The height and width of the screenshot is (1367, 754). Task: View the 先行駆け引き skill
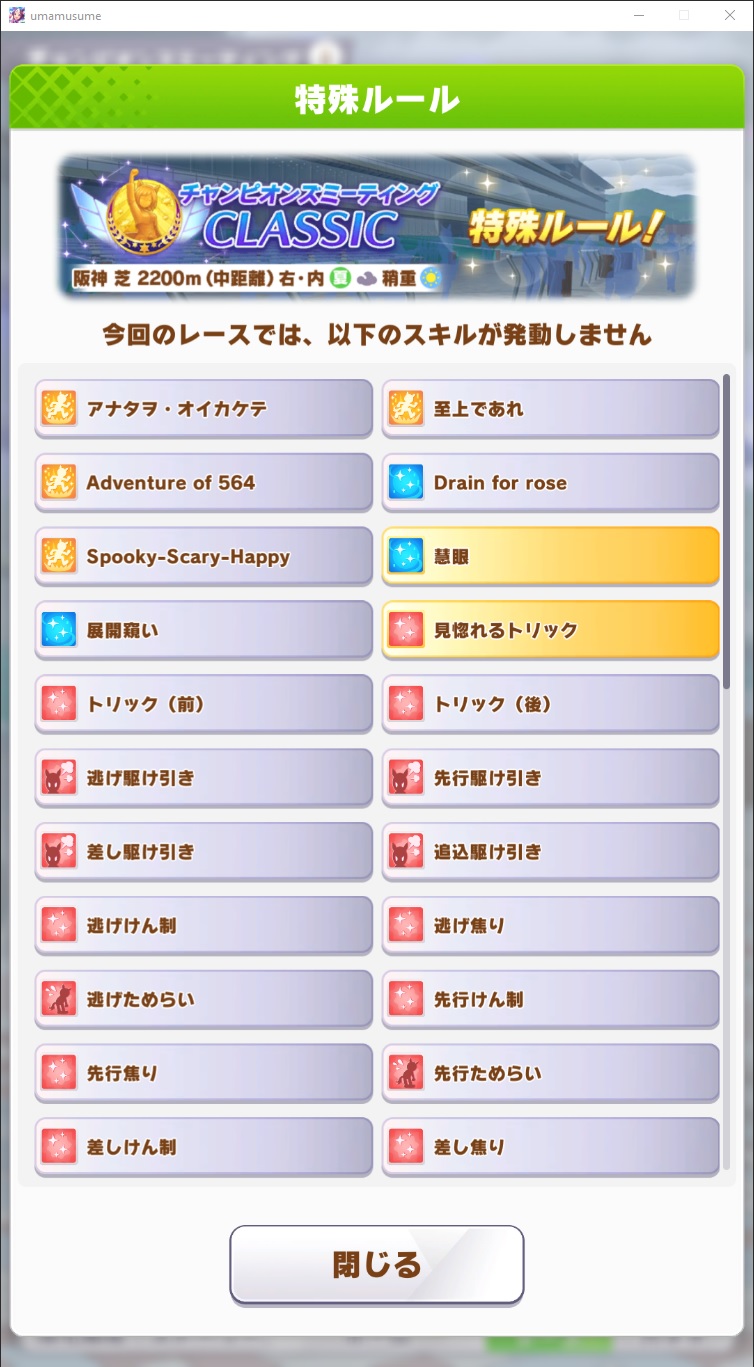tap(551, 778)
